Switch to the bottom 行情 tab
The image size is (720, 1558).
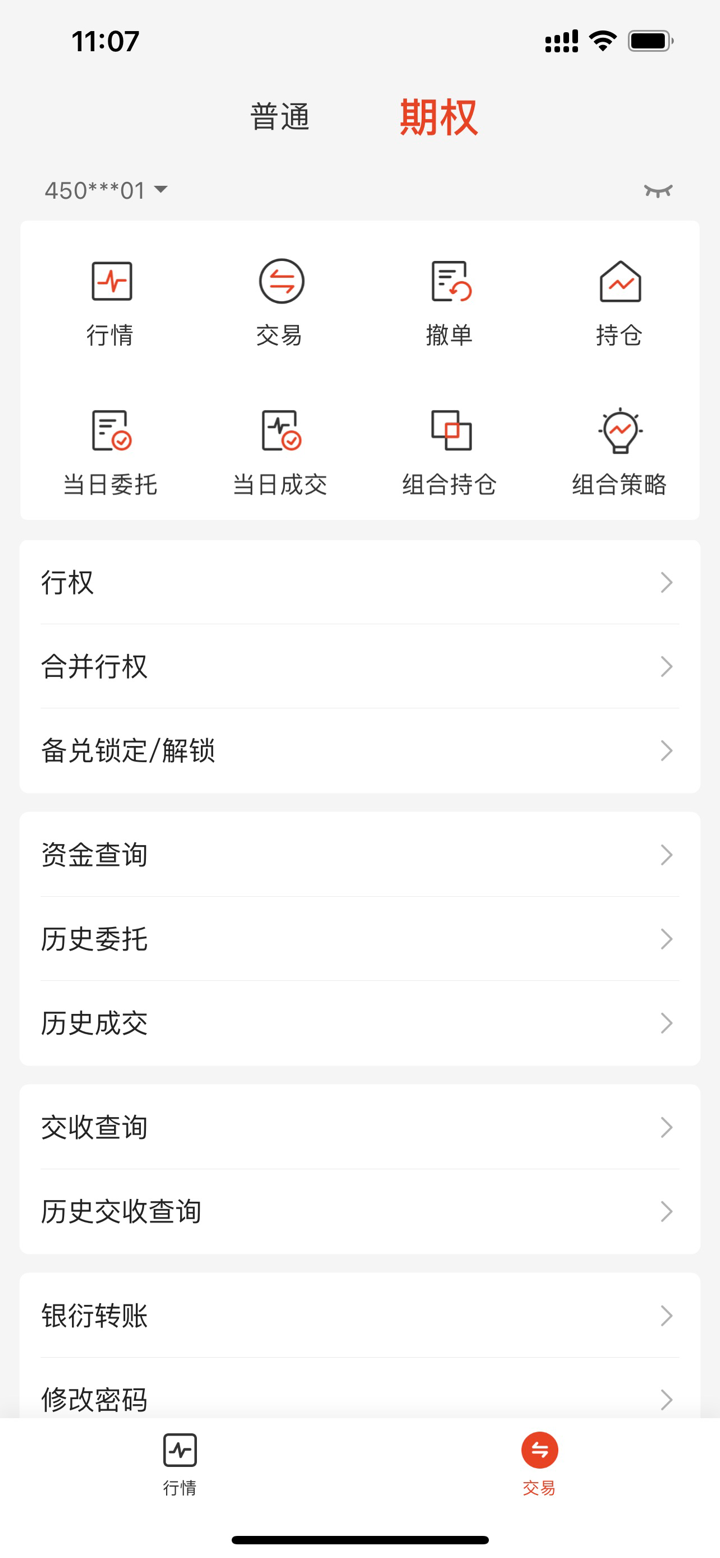point(180,1463)
